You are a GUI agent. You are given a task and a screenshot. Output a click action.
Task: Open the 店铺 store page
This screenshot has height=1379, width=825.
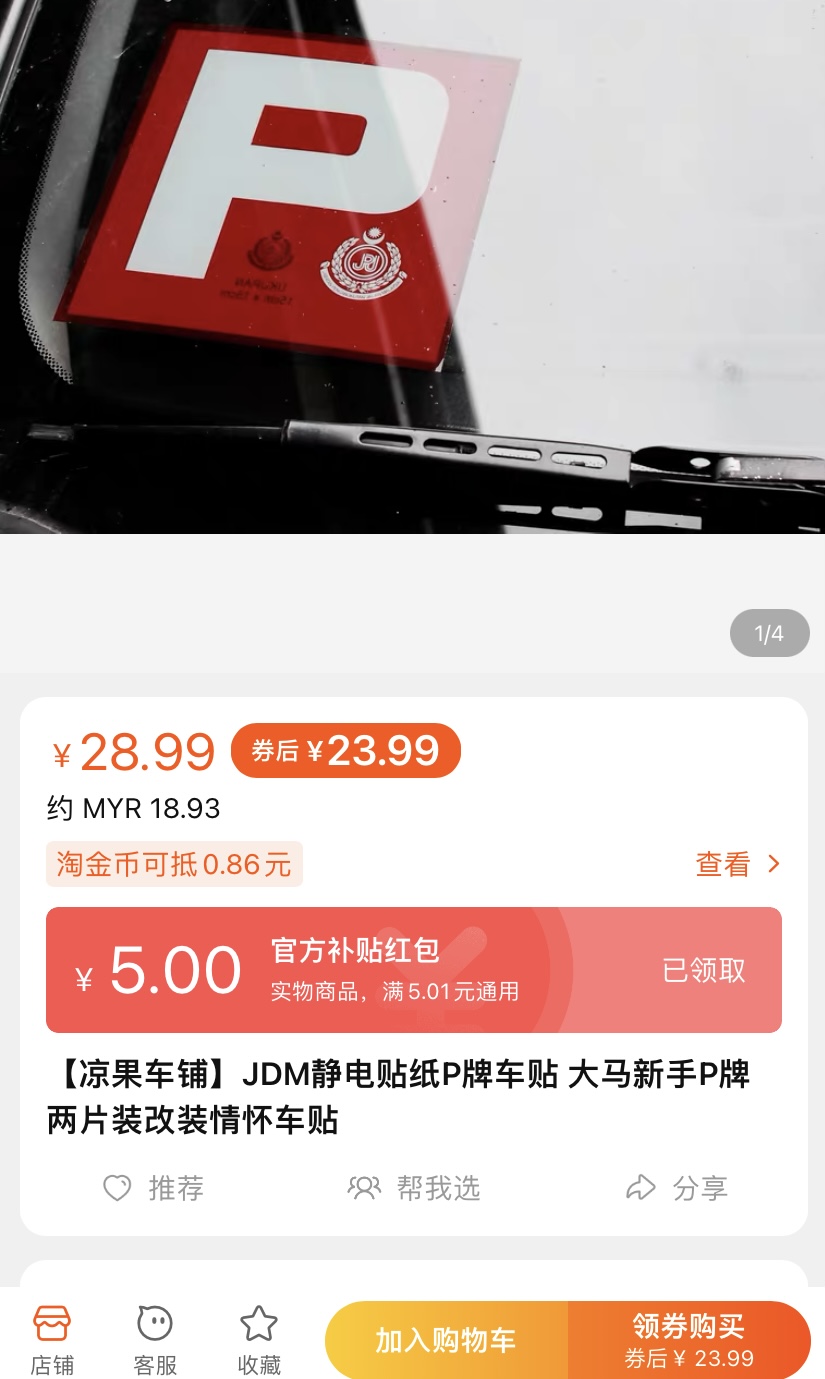(x=52, y=1339)
